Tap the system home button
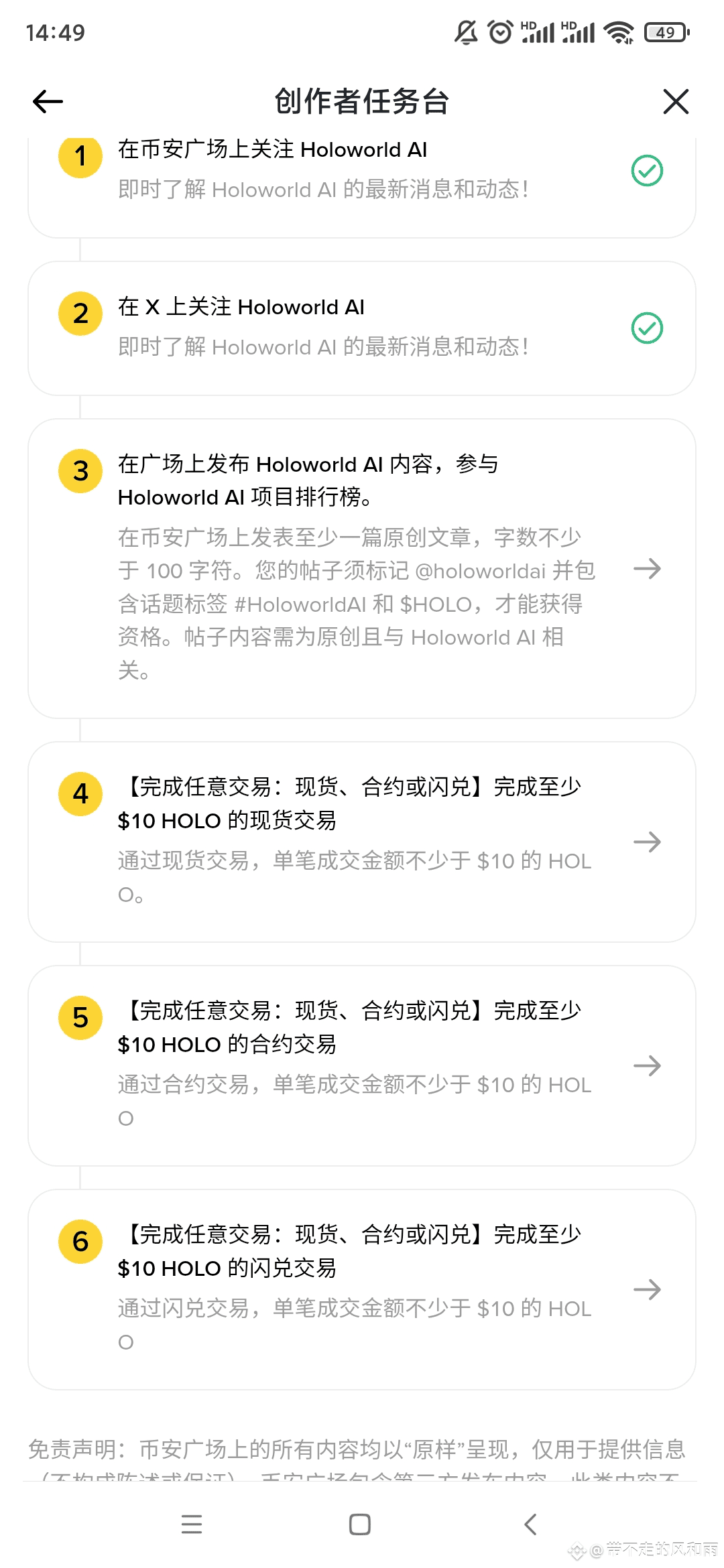724x1568 pixels. click(x=360, y=1524)
